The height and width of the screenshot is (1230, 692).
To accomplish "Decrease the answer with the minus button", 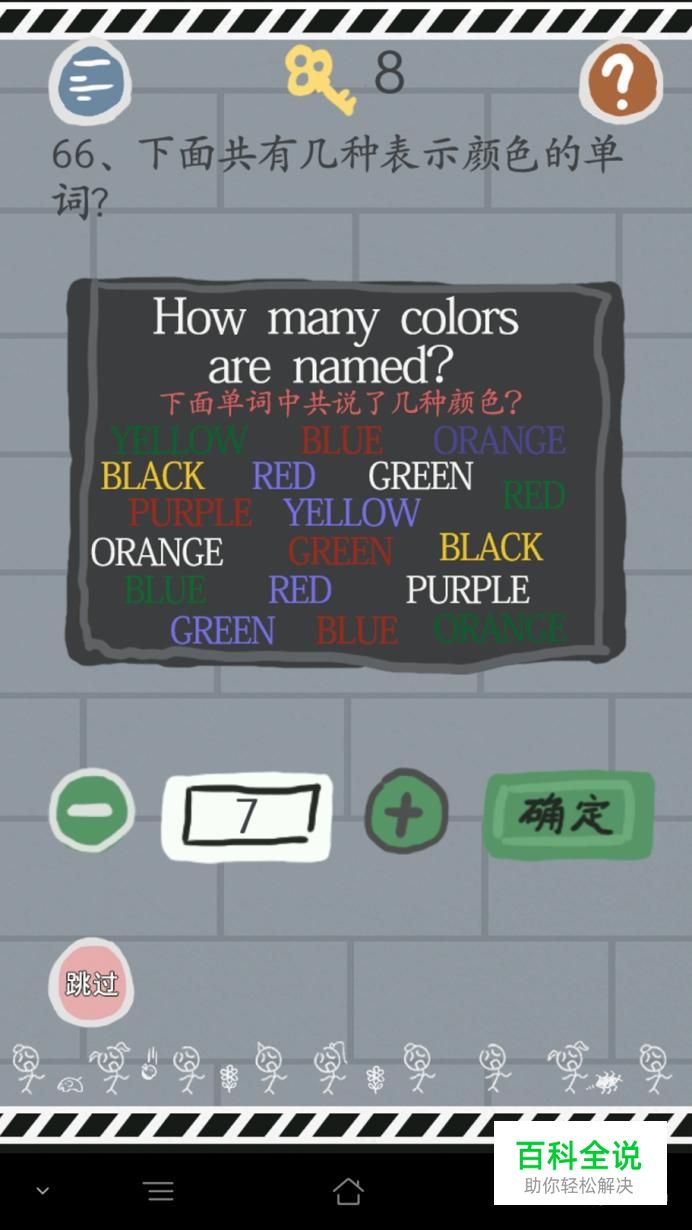I will tap(92, 812).
